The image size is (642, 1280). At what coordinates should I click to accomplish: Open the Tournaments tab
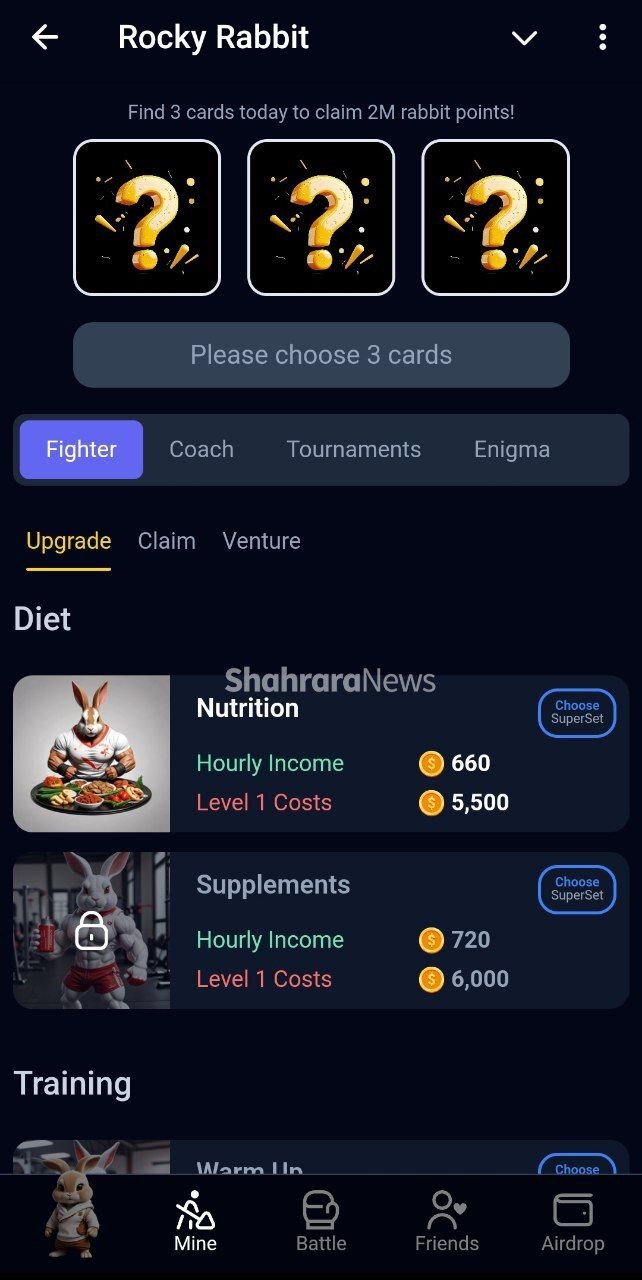353,450
